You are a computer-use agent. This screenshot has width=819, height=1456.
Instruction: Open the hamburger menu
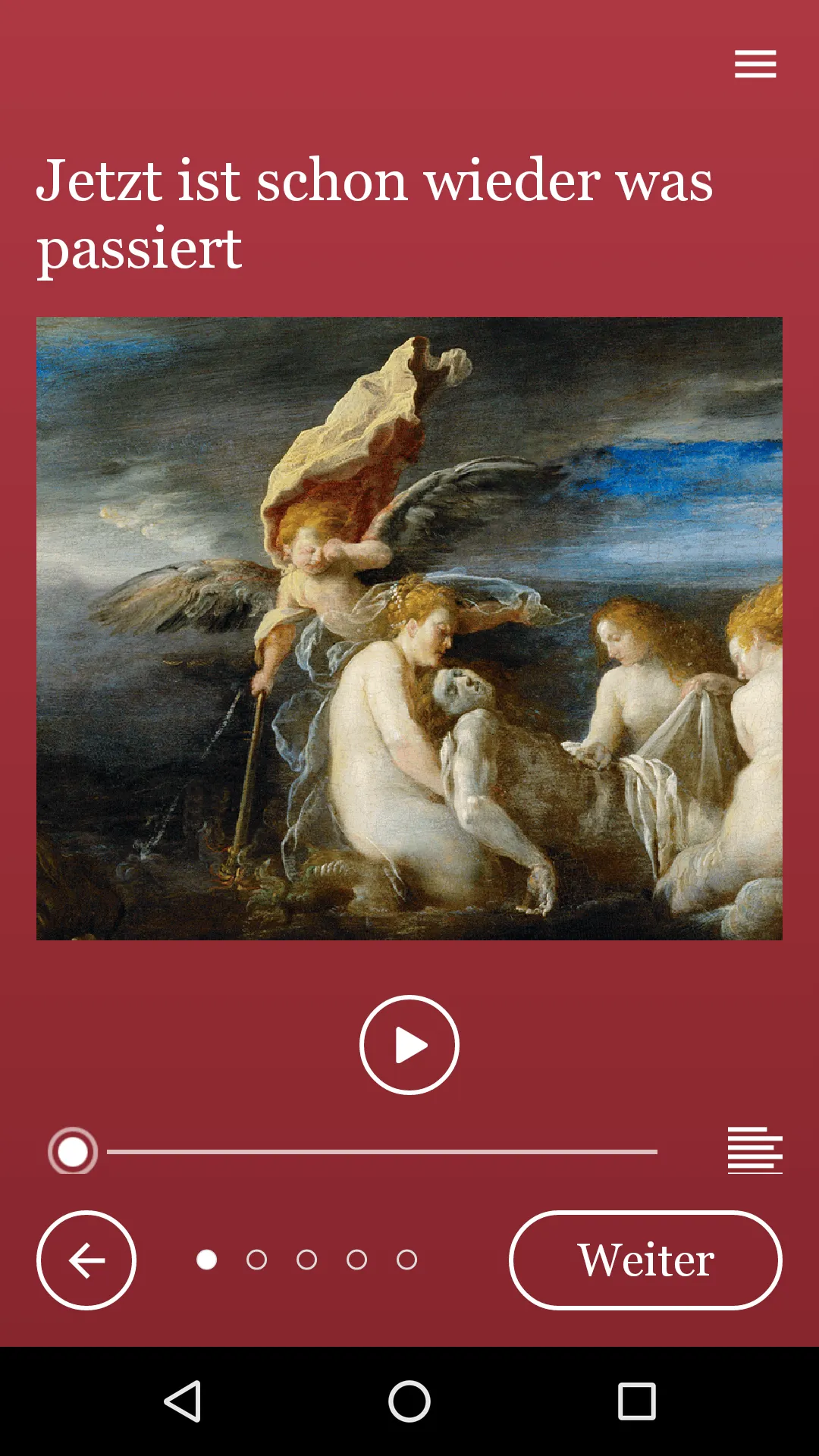(x=755, y=64)
